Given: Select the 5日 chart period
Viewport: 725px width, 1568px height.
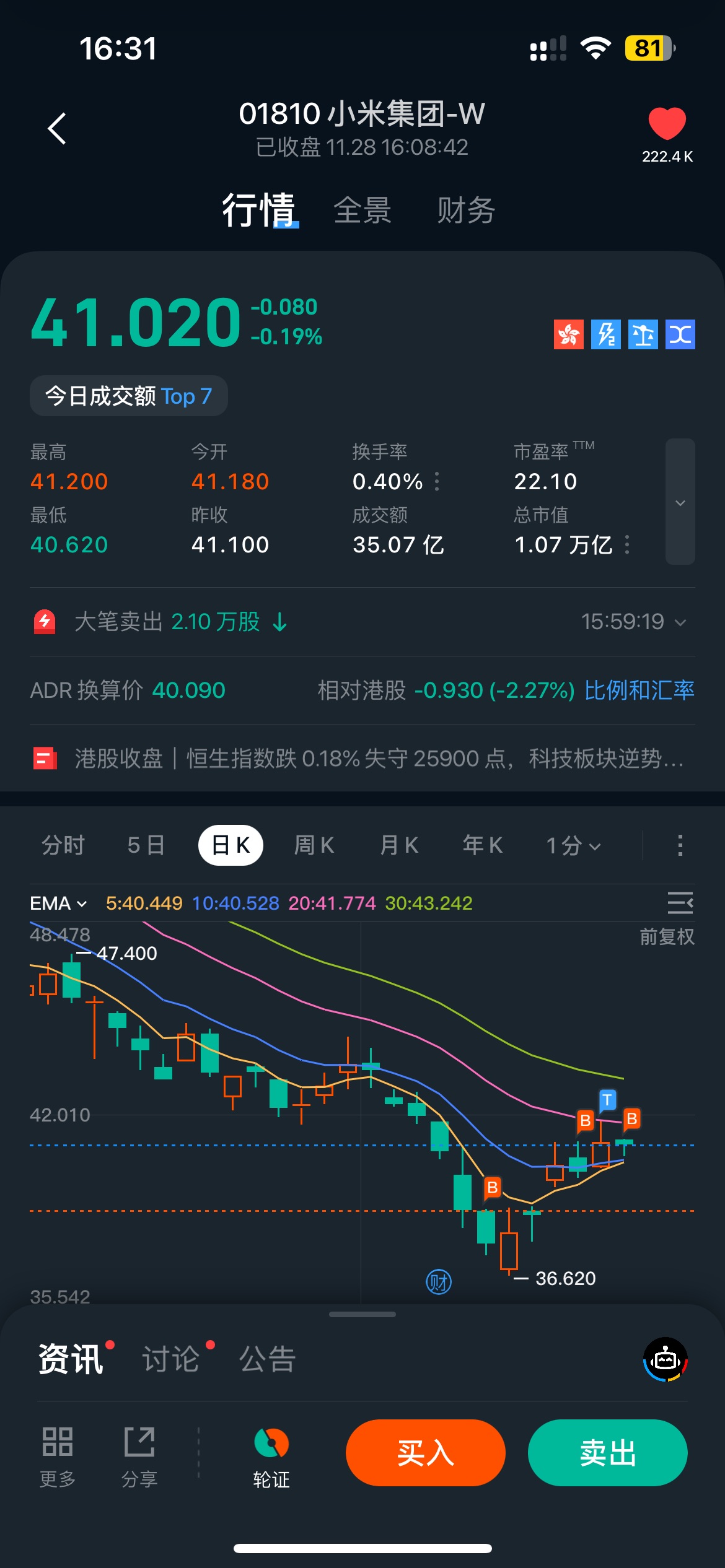Looking at the screenshot, I should pos(146,845).
